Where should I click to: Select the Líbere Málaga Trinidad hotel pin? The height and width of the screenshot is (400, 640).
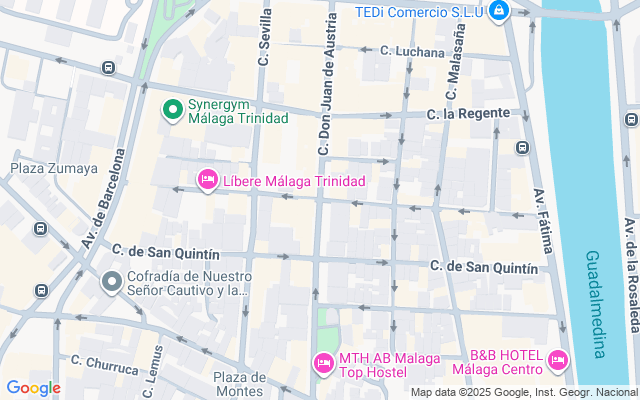coord(207,180)
